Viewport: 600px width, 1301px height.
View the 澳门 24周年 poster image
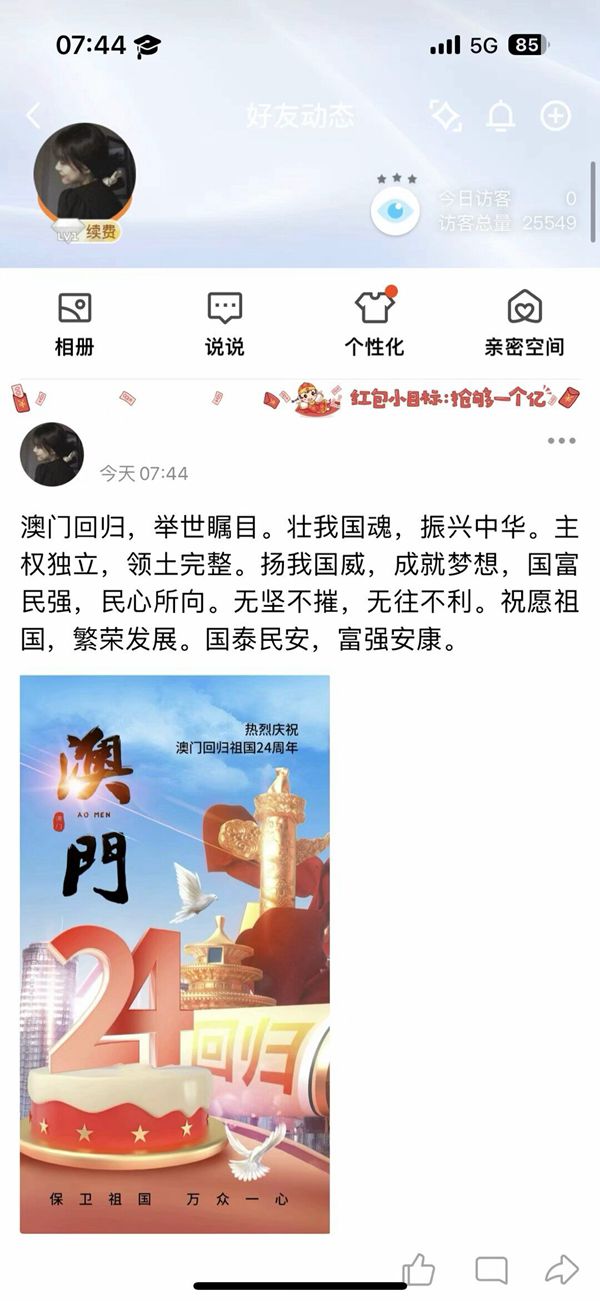pos(175,953)
